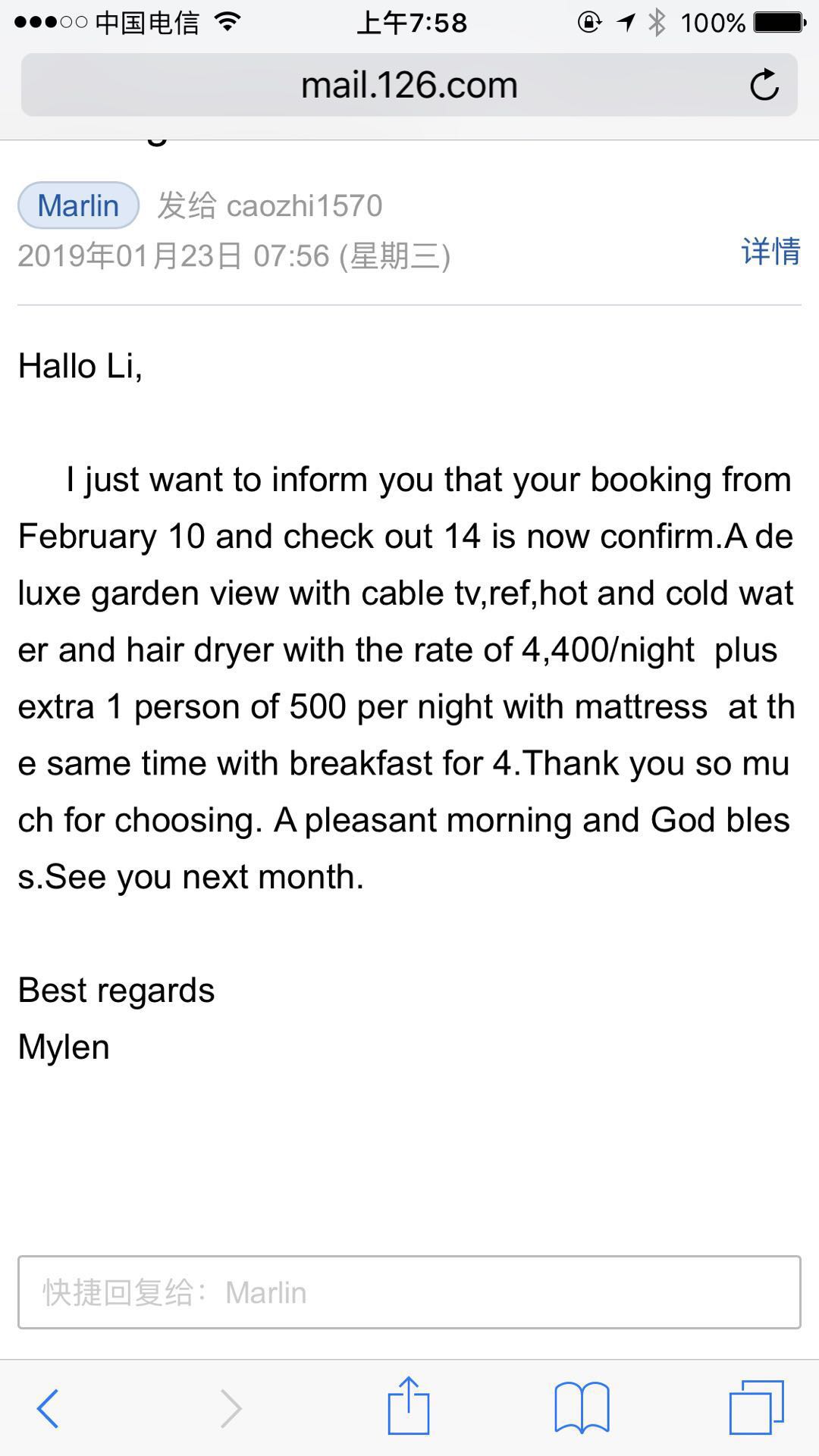
Task: Open the 详情 details link
Action: pyautogui.click(x=770, y=252)
